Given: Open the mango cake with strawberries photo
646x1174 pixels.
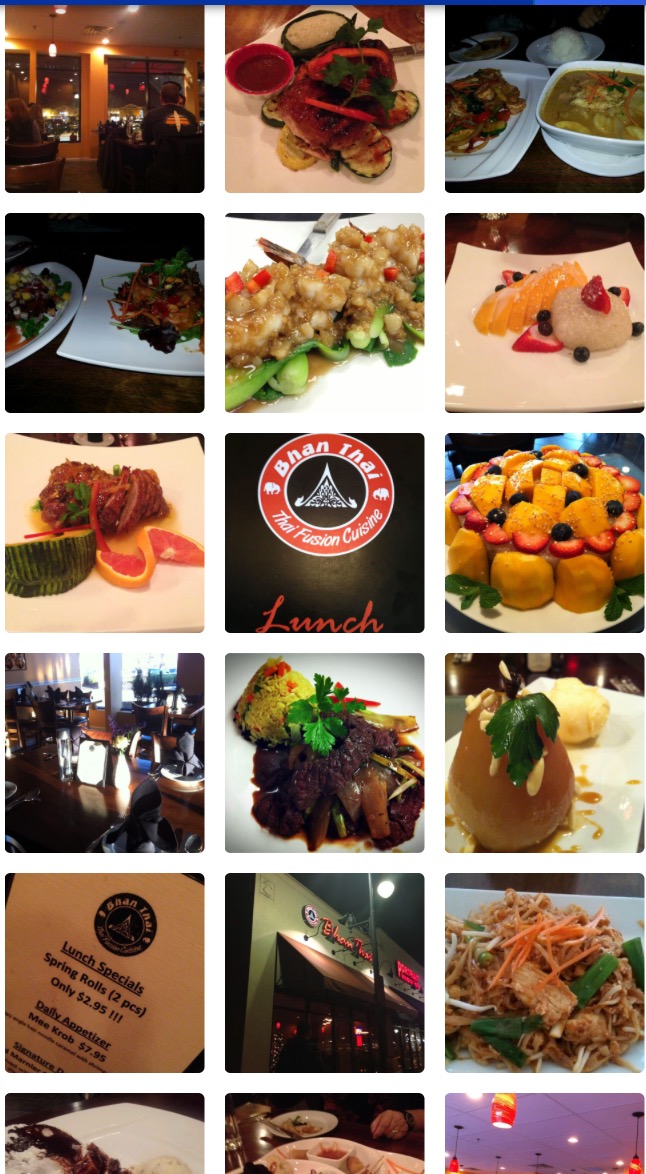Looking at the screenshot, I should 544,532.
